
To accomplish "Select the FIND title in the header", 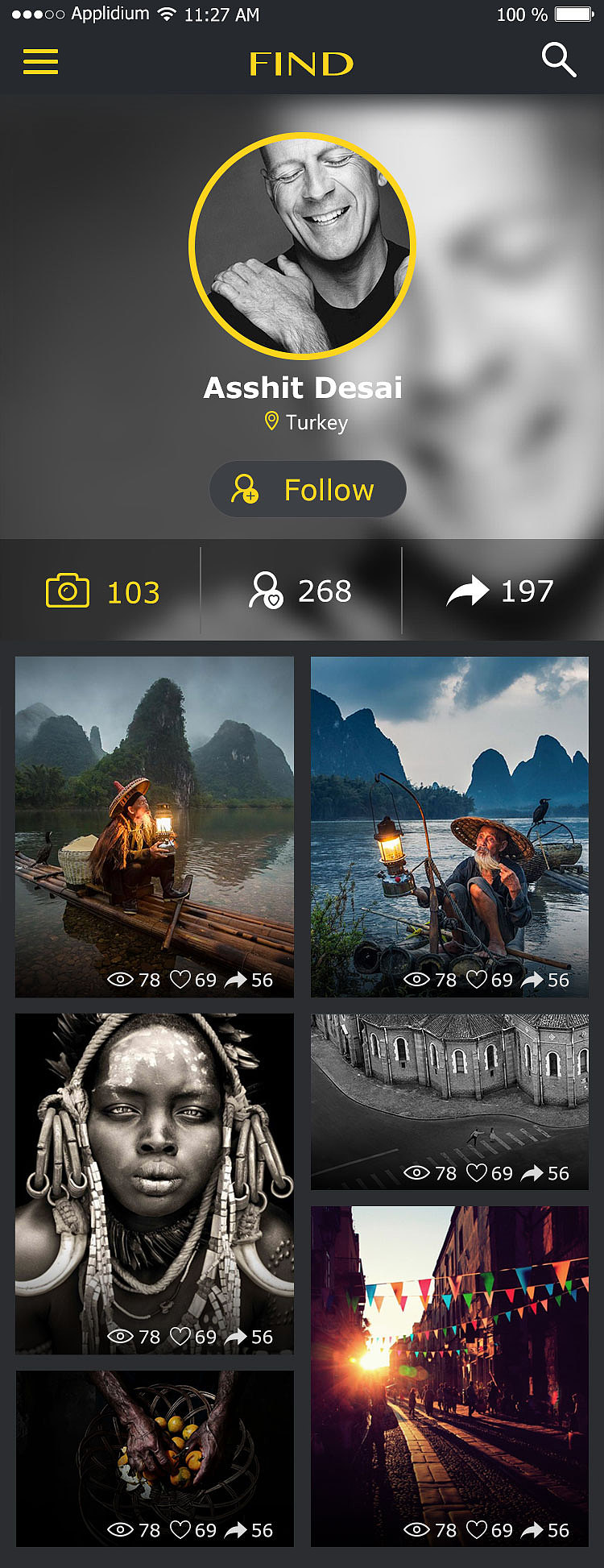I will tap(301, 63).
